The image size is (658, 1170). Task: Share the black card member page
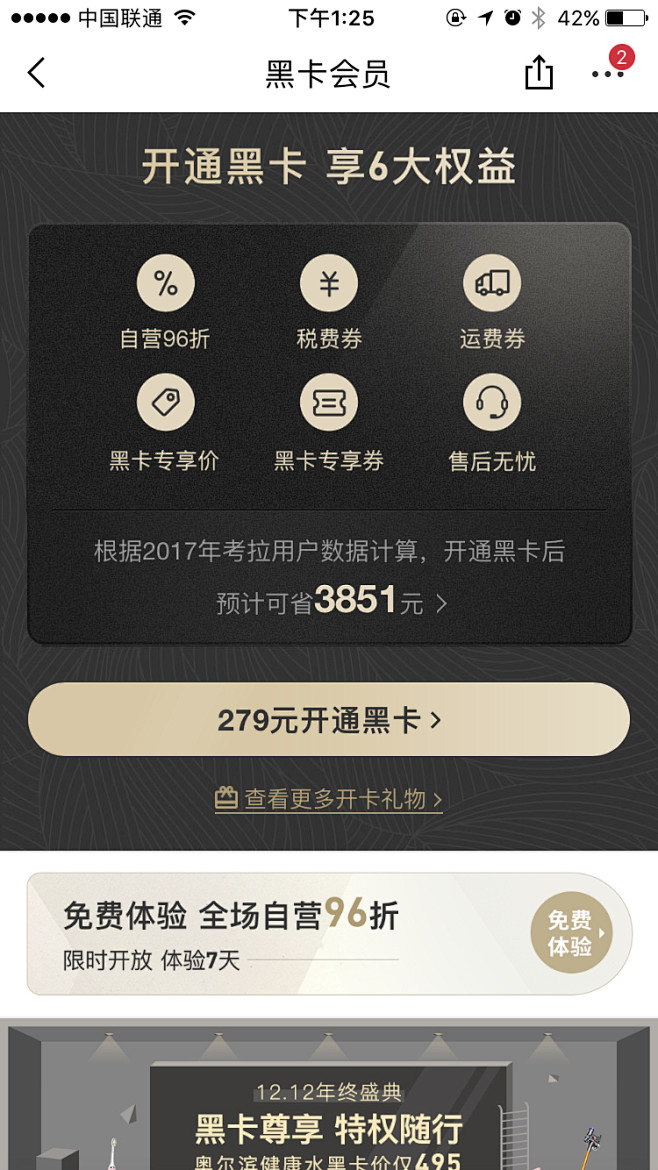538,73
